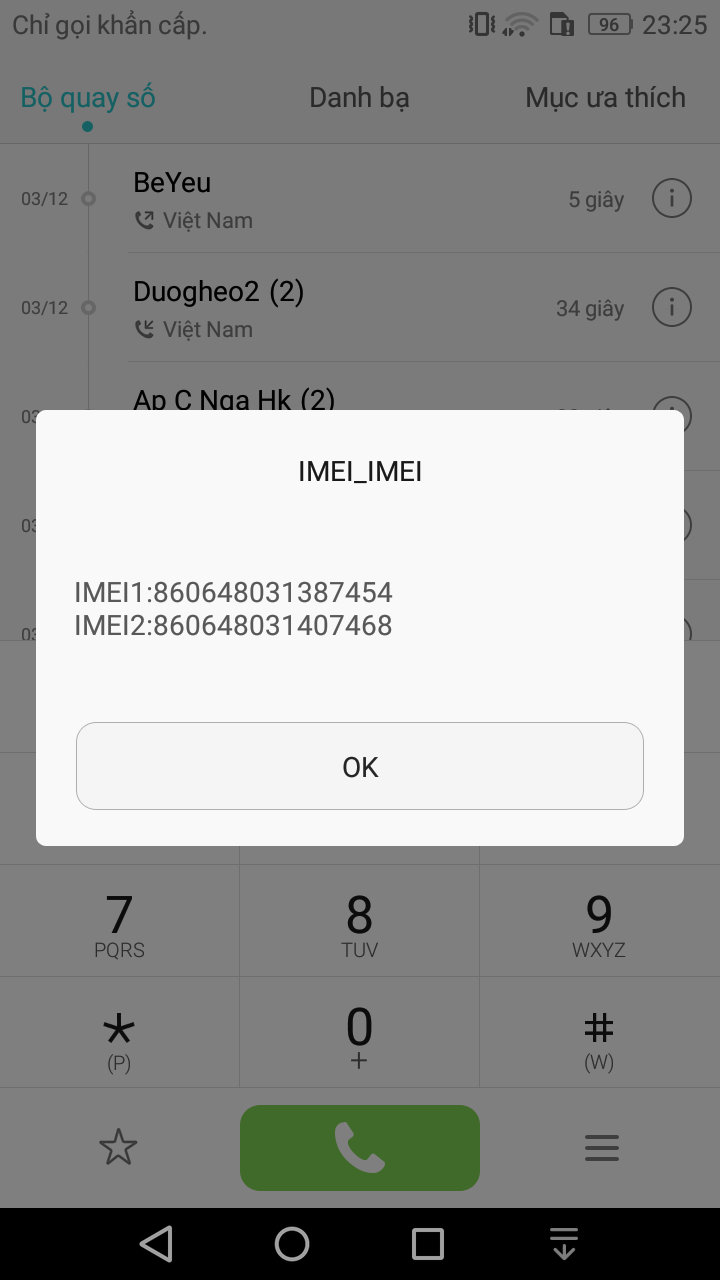Open the notification panel via nav bar icon
Viewport: 720px width, 1280px height.
coord(564,1243)
